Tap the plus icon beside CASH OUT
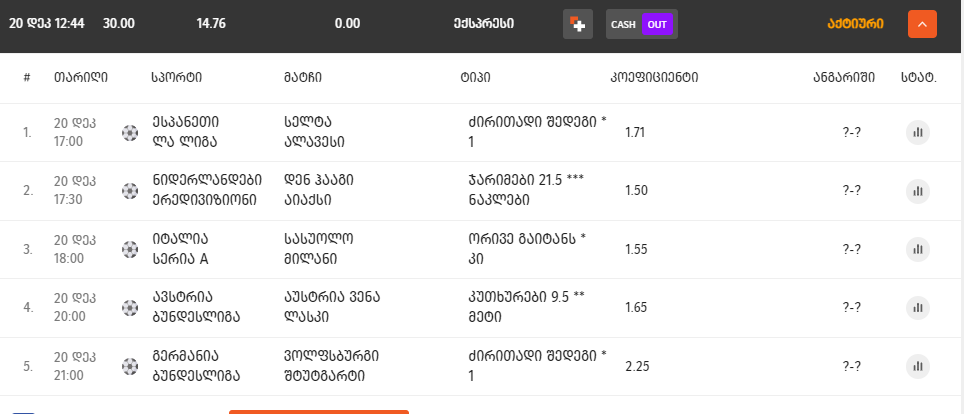The height and width of the screenshot is (414, 964). coord(578,24)
